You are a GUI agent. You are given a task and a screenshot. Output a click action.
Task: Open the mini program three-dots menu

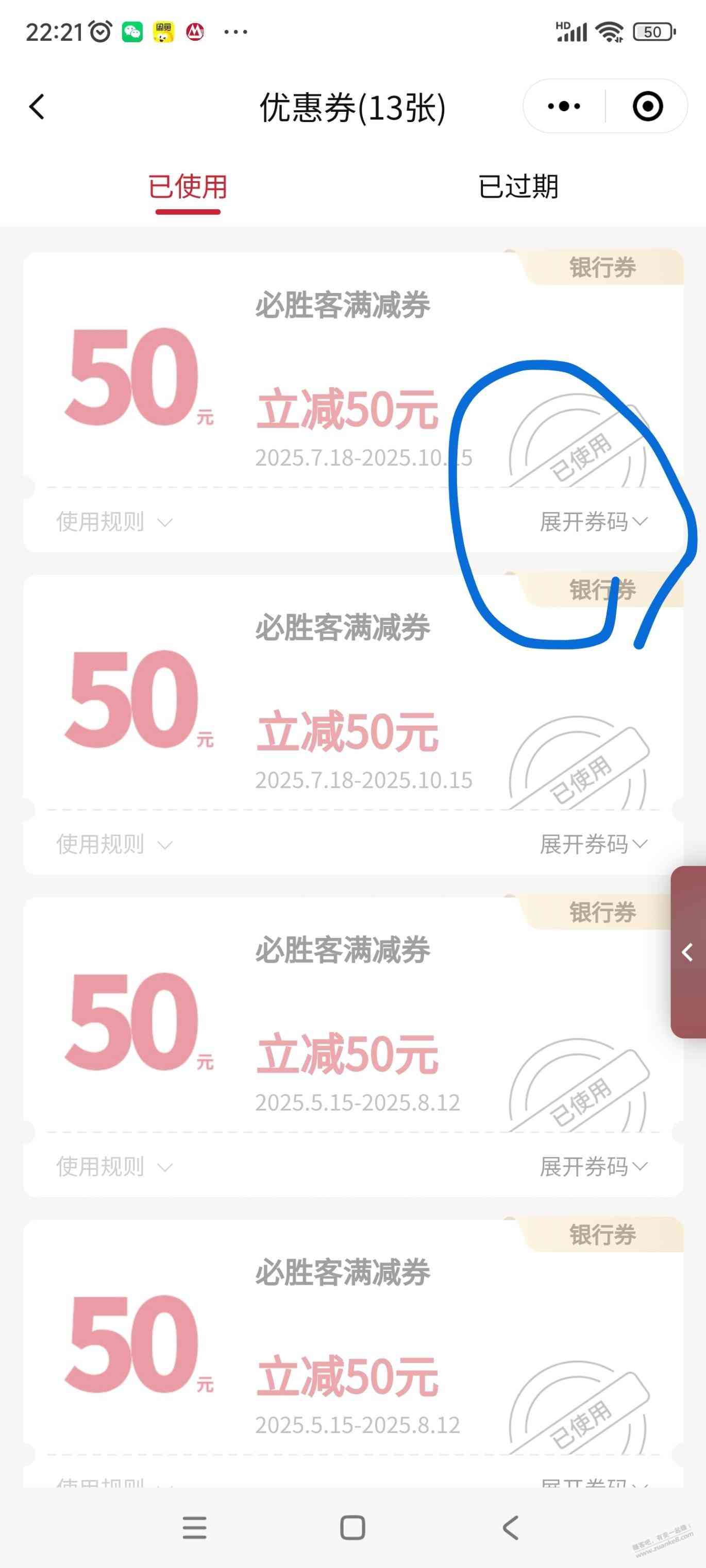pyautogui.click(x=563, y=107)
